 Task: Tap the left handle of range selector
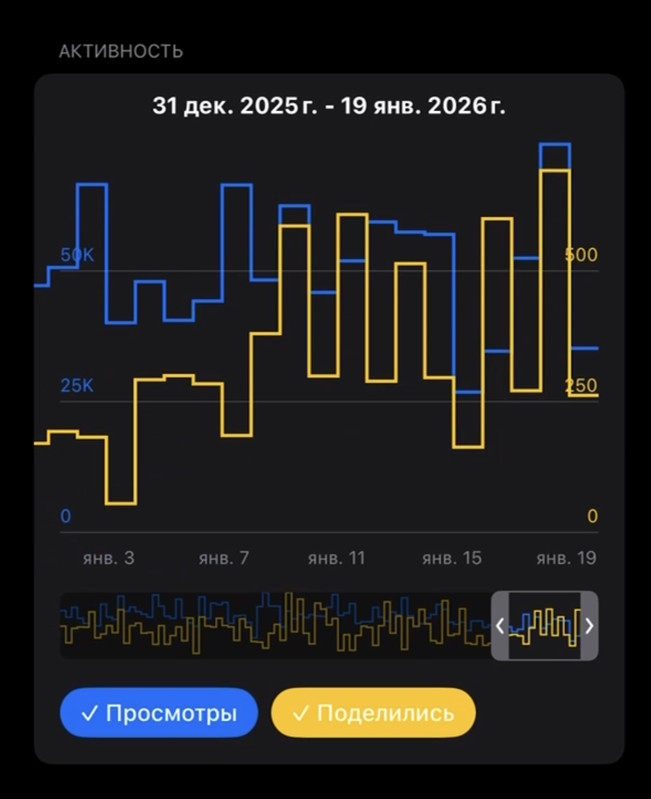[x=500, y=626]
